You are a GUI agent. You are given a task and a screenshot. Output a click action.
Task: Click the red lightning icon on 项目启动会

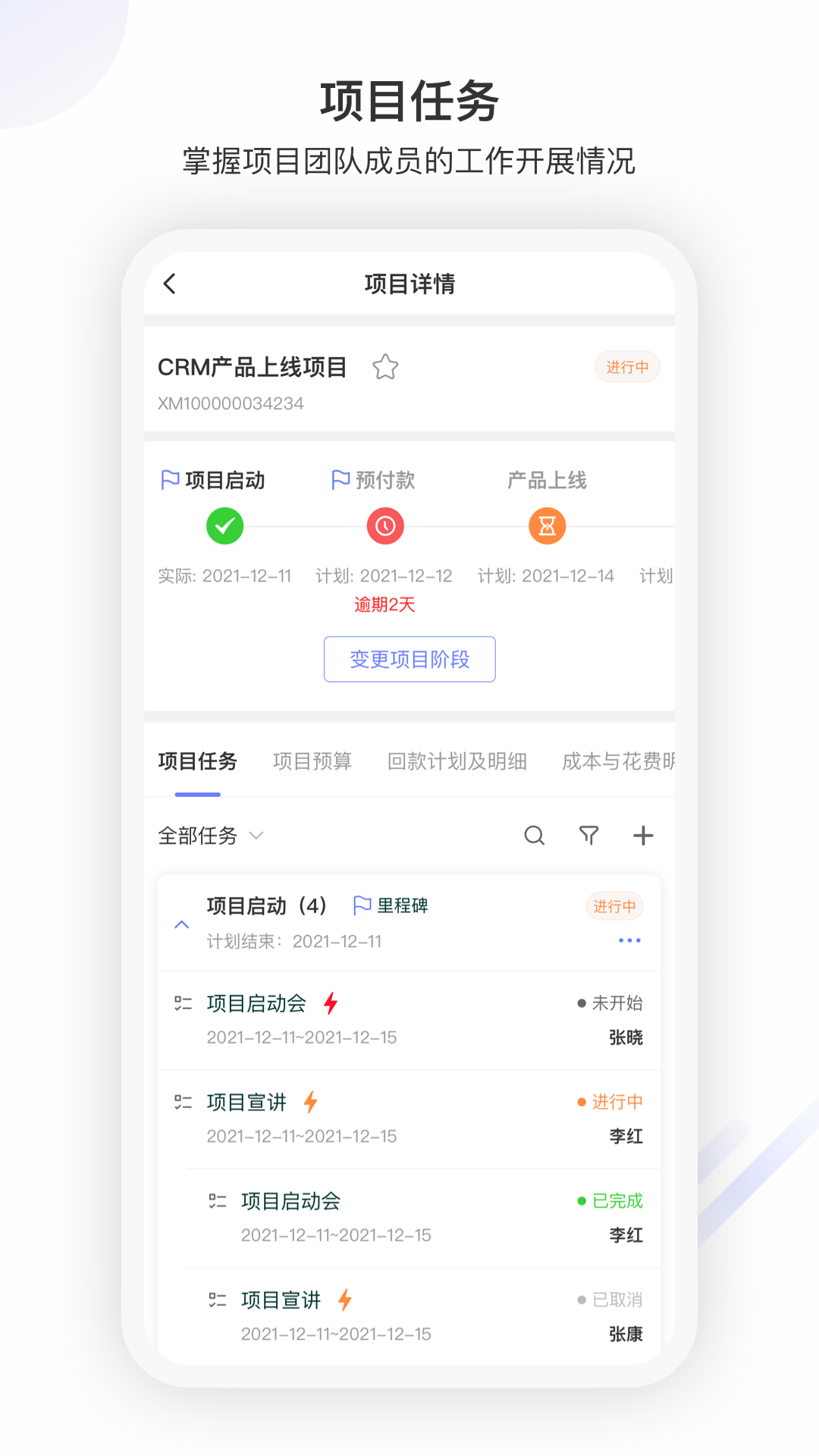click(329, 1003)
